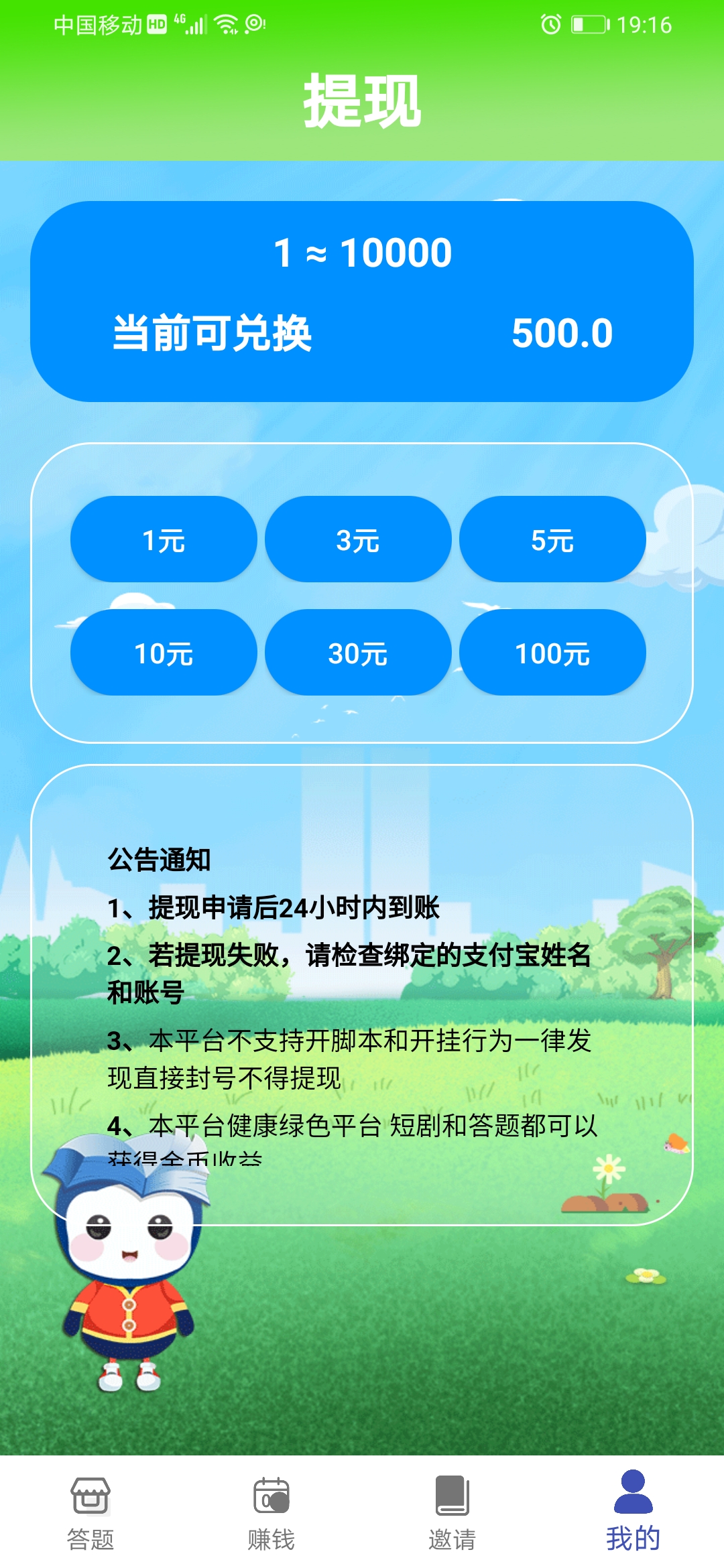Open the 我的 tab

[633, 1512]
